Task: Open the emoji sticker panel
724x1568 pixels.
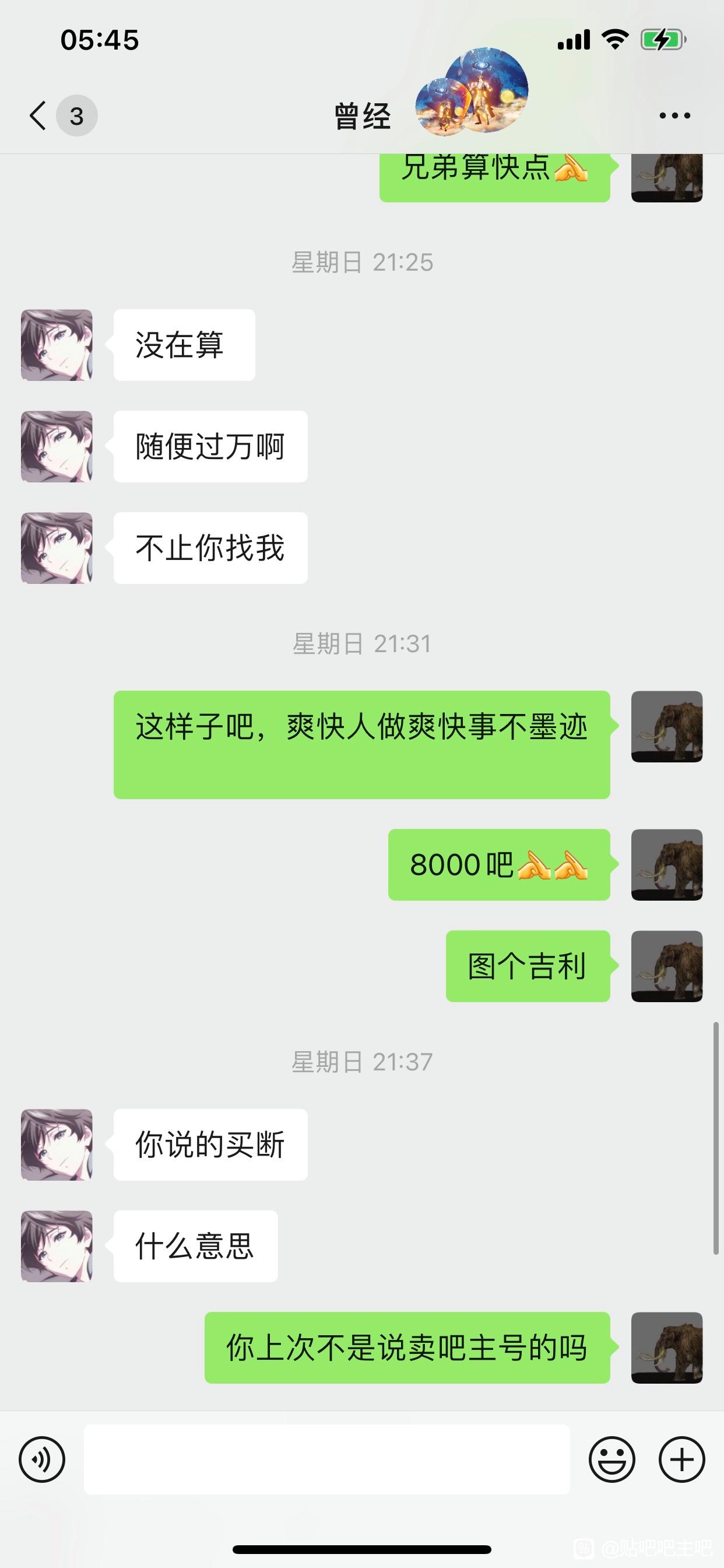Action: [x=611, y=1459]
